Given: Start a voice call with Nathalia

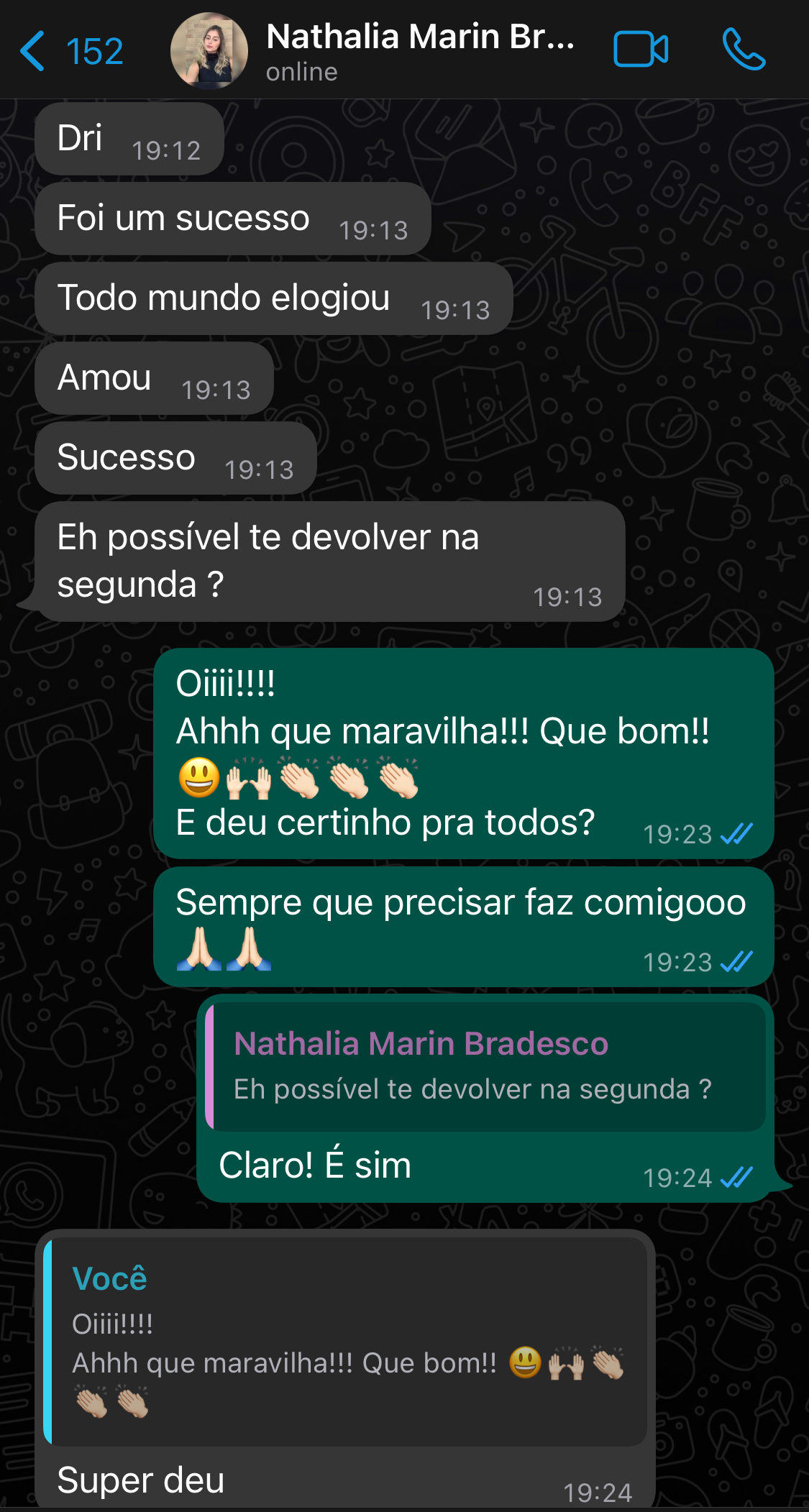Looking at the screenshot, I should click(x=744, y=50).
